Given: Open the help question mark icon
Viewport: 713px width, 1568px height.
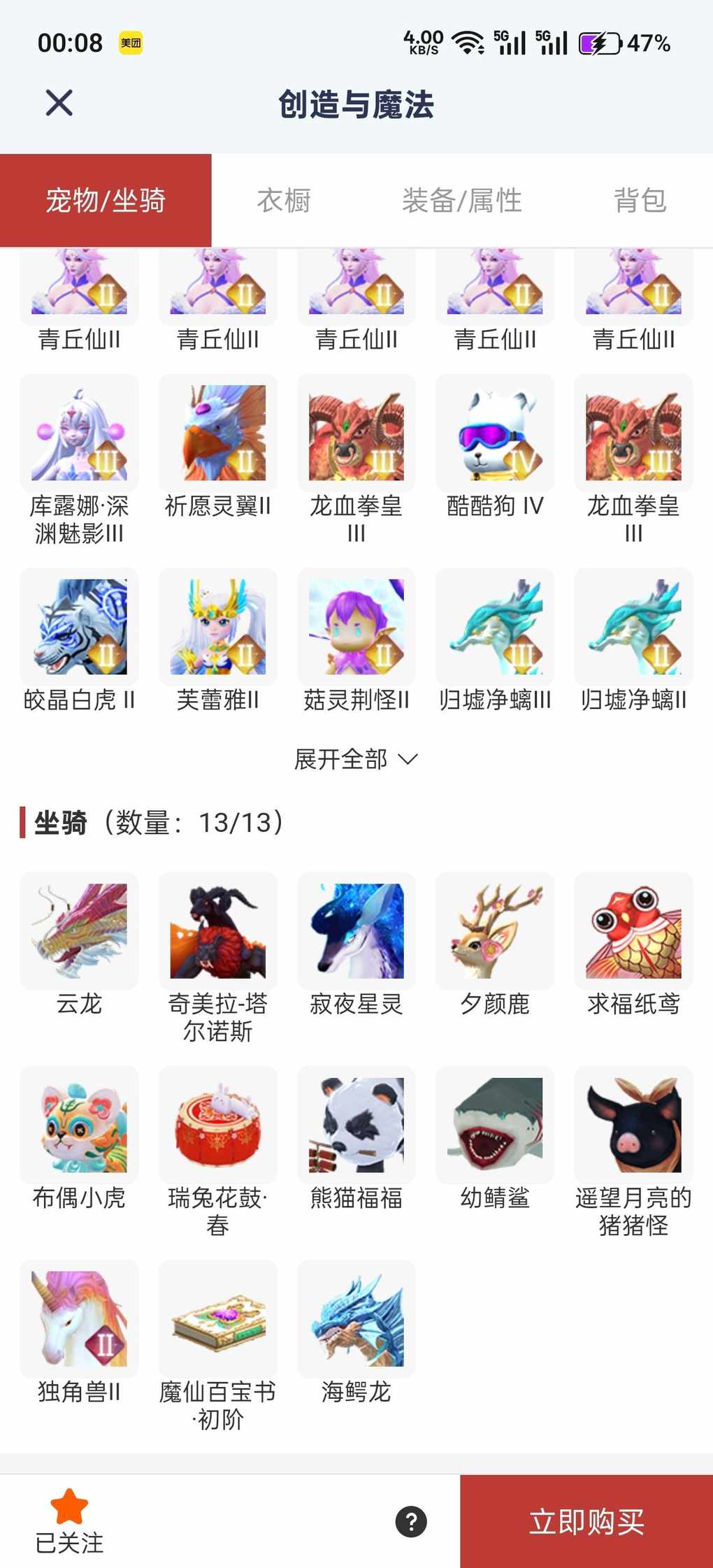Looking at the screenshot, I should 411,1522.
